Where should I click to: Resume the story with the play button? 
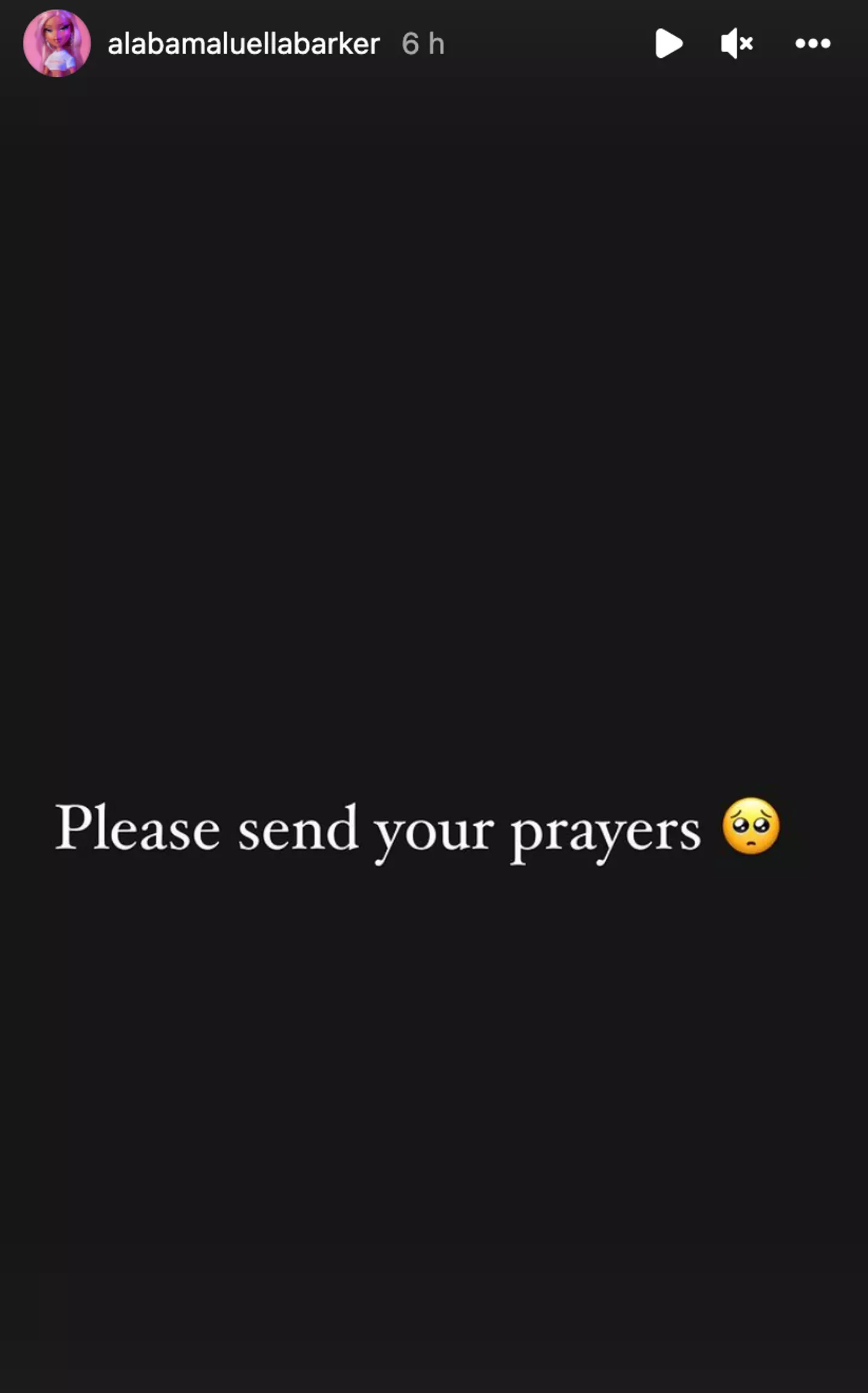click(668, 43)
